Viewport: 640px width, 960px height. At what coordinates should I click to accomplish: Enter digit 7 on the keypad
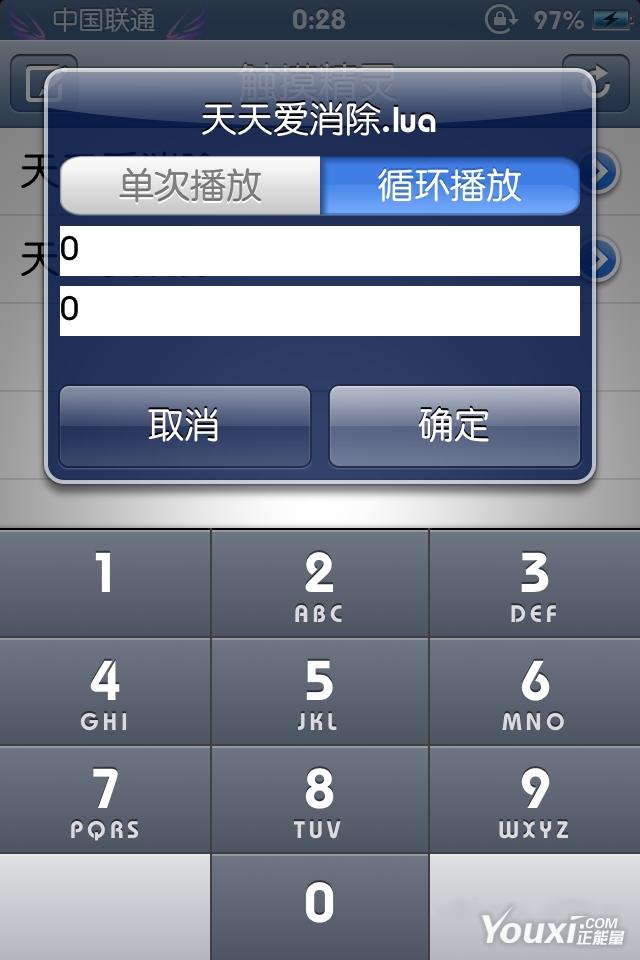(105, 800)
